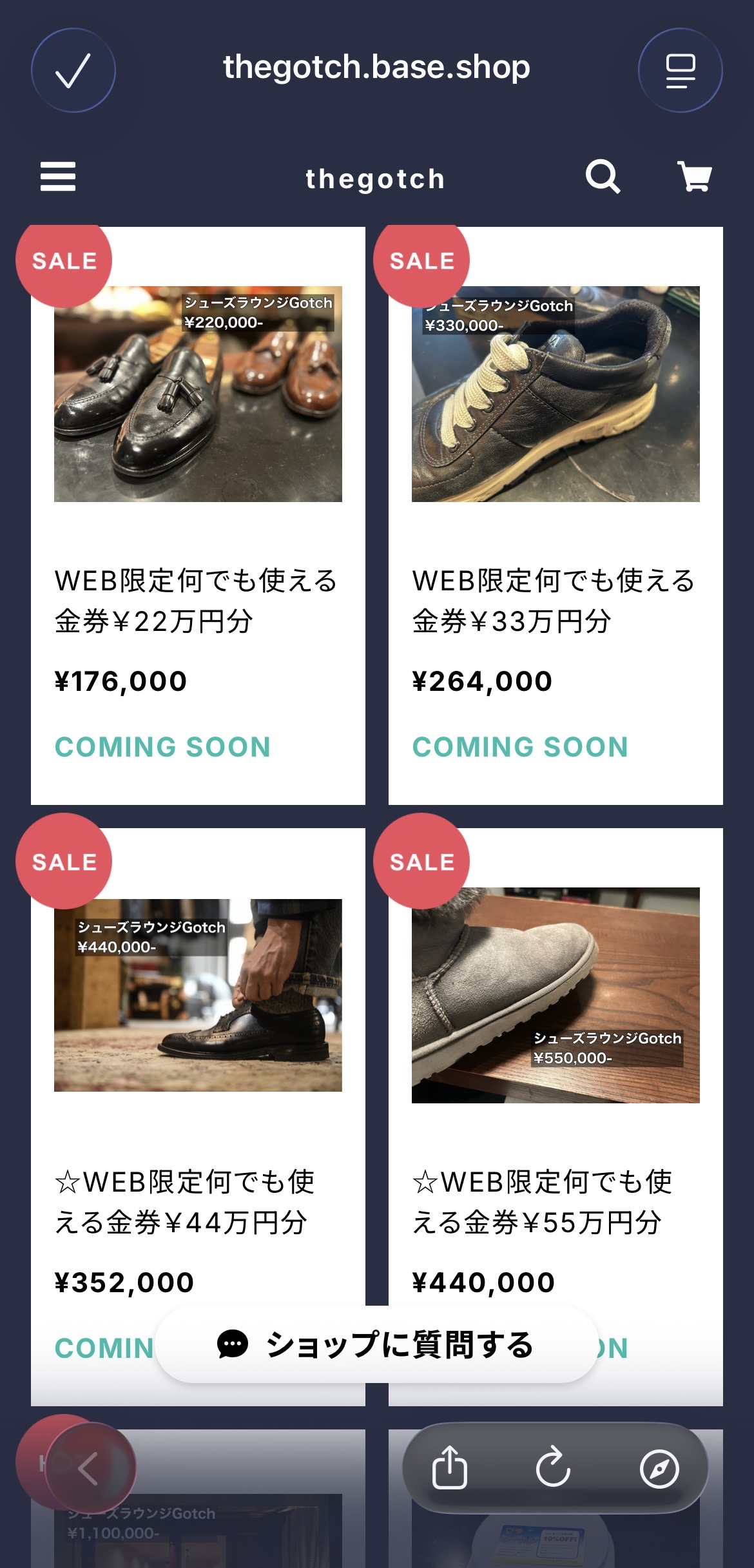
Task: Open the tabs overview icon
Action: (x=680, y=70)
